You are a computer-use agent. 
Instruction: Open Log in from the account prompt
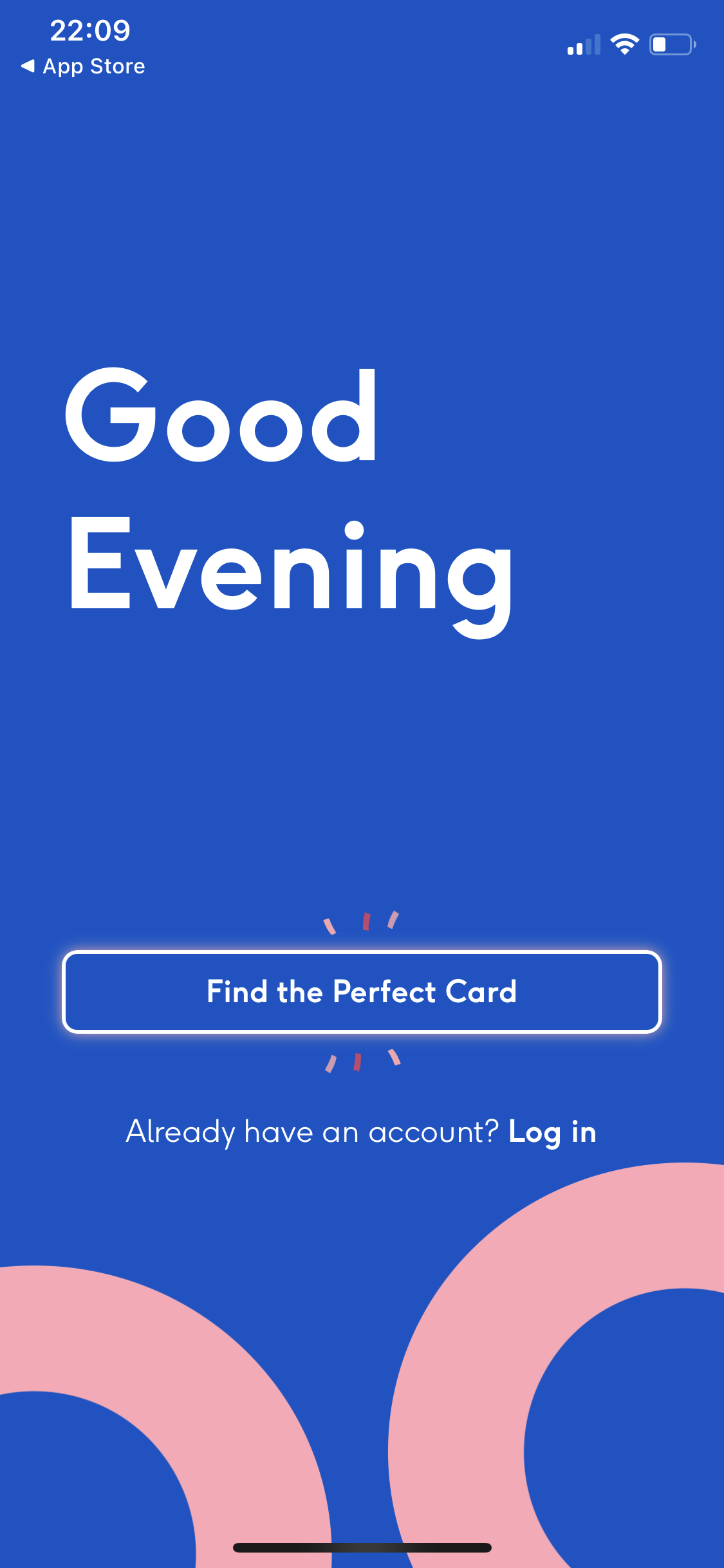[x=552, y=1131]
